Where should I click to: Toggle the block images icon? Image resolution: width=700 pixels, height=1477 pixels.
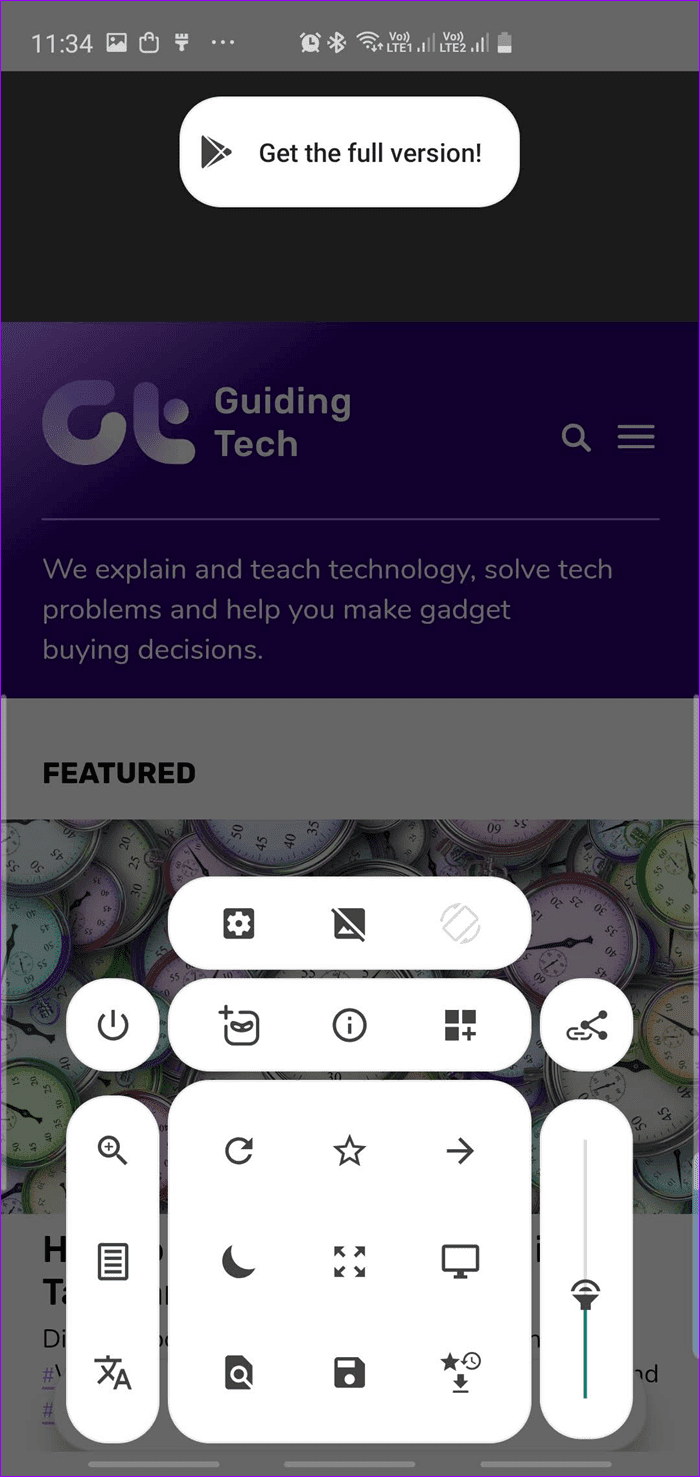tap(349, 924)
